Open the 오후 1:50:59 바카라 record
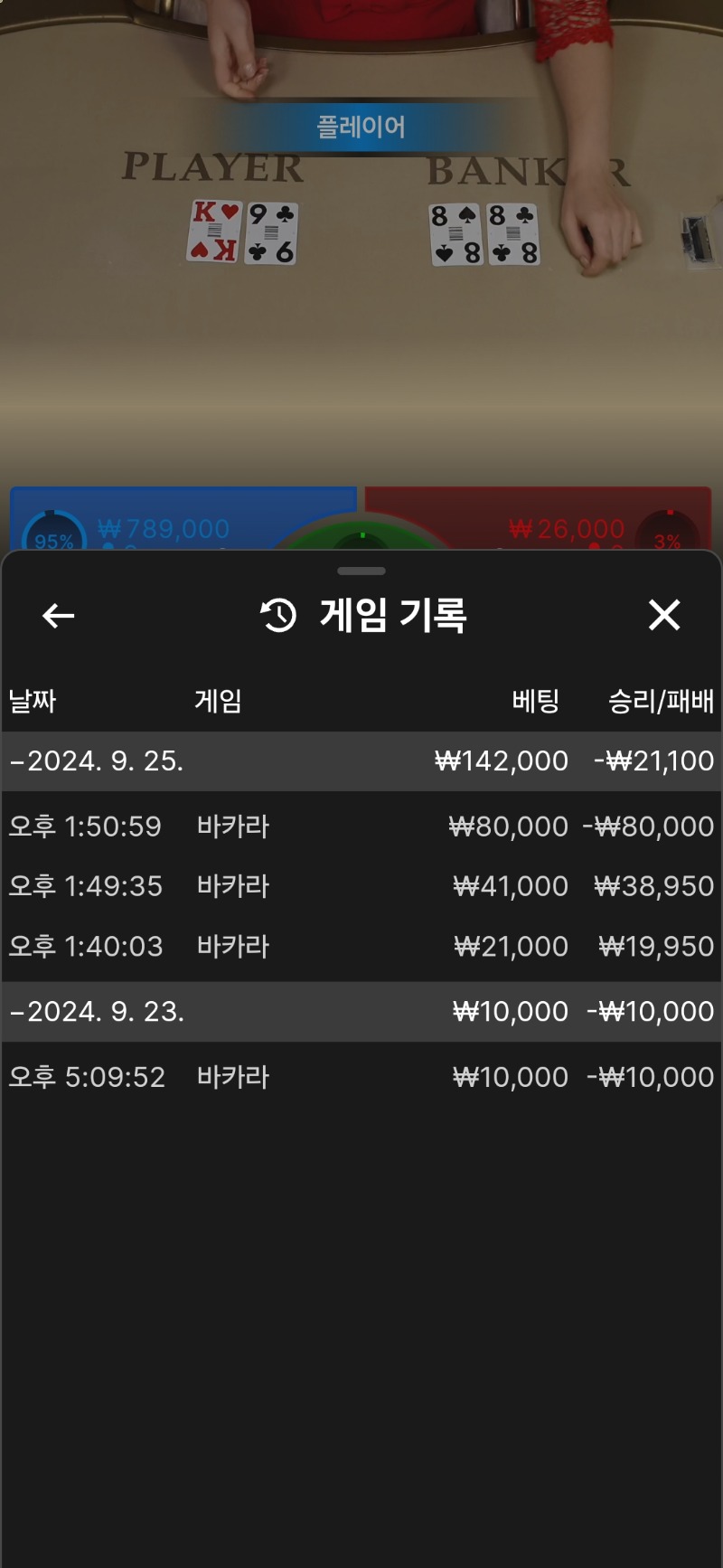This screenshot has height=1568, width=723. pyautogui.click(x=361, y=826)
